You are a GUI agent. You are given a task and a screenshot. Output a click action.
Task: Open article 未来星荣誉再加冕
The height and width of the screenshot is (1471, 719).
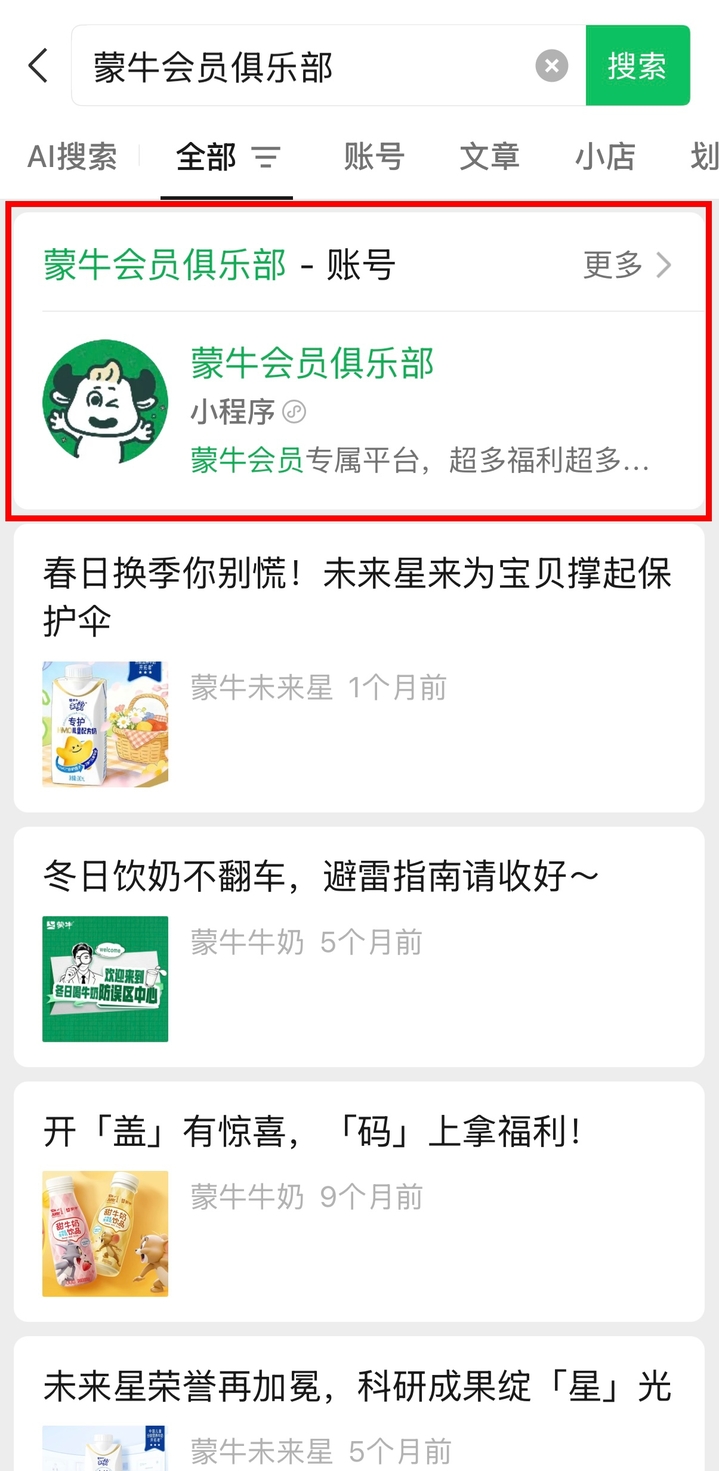(x=357, y=1387)
